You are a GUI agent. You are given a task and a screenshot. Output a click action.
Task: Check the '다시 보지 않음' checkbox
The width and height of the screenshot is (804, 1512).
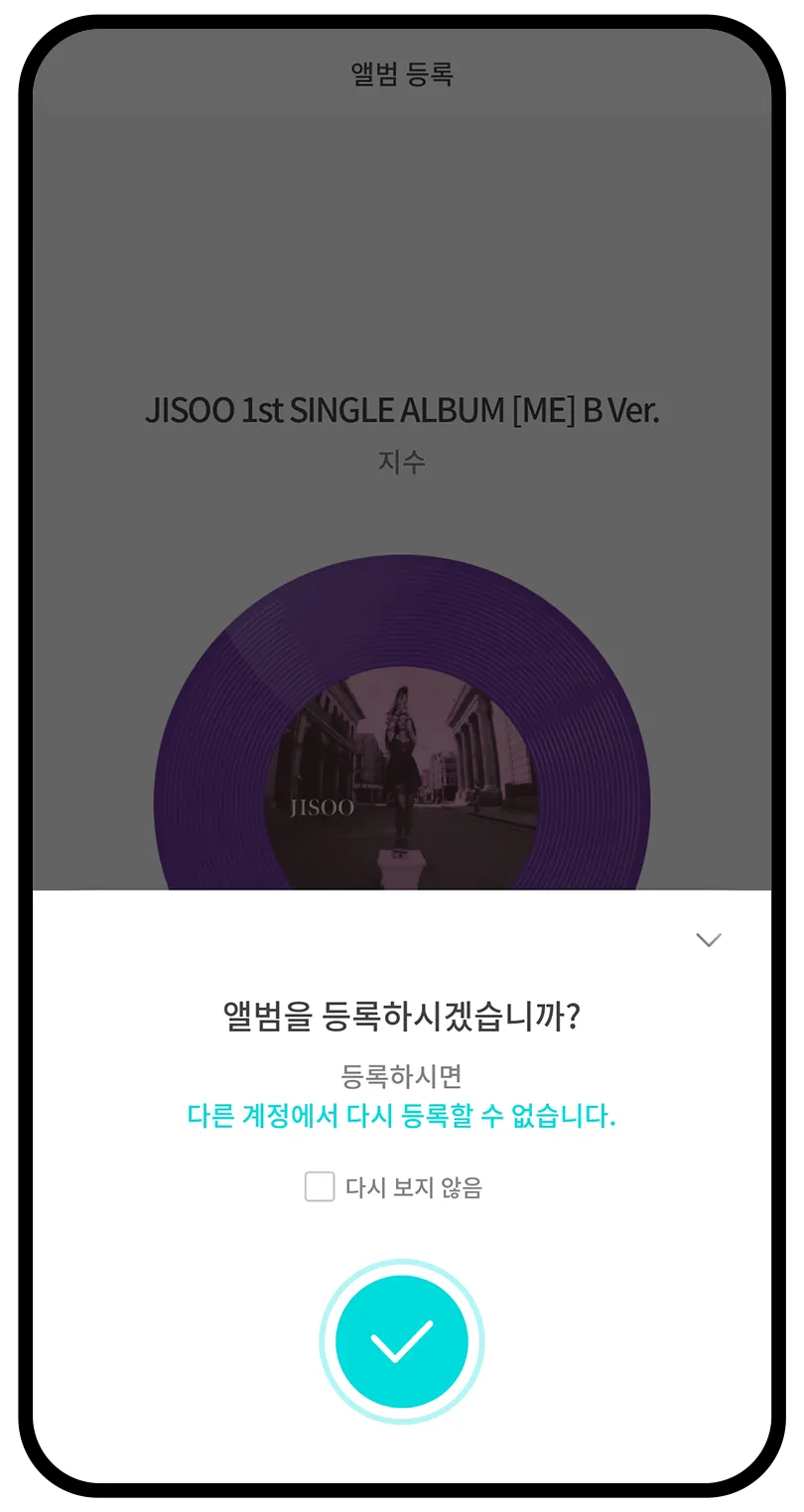pyautogui.click(x=320, y=1186)
